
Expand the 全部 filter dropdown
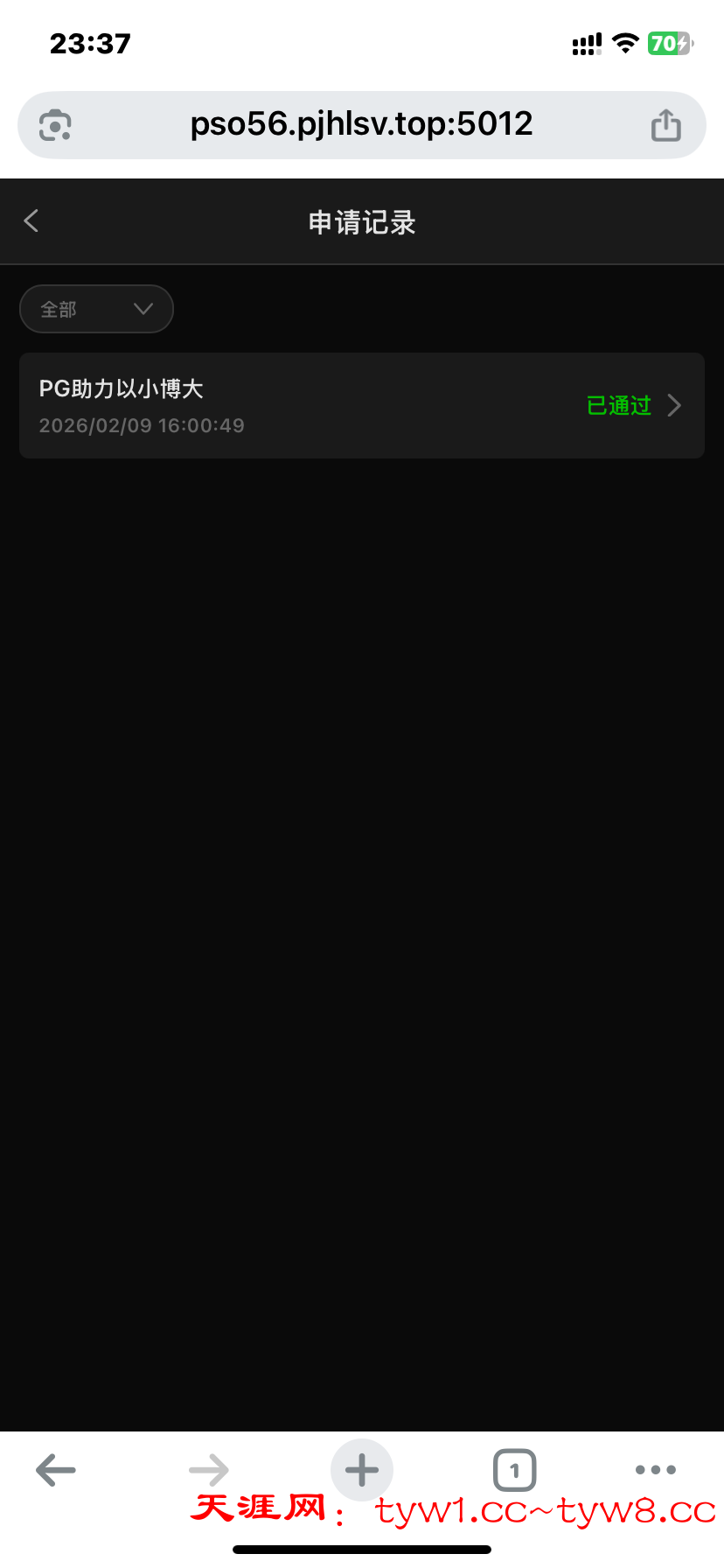pos(96,309)
